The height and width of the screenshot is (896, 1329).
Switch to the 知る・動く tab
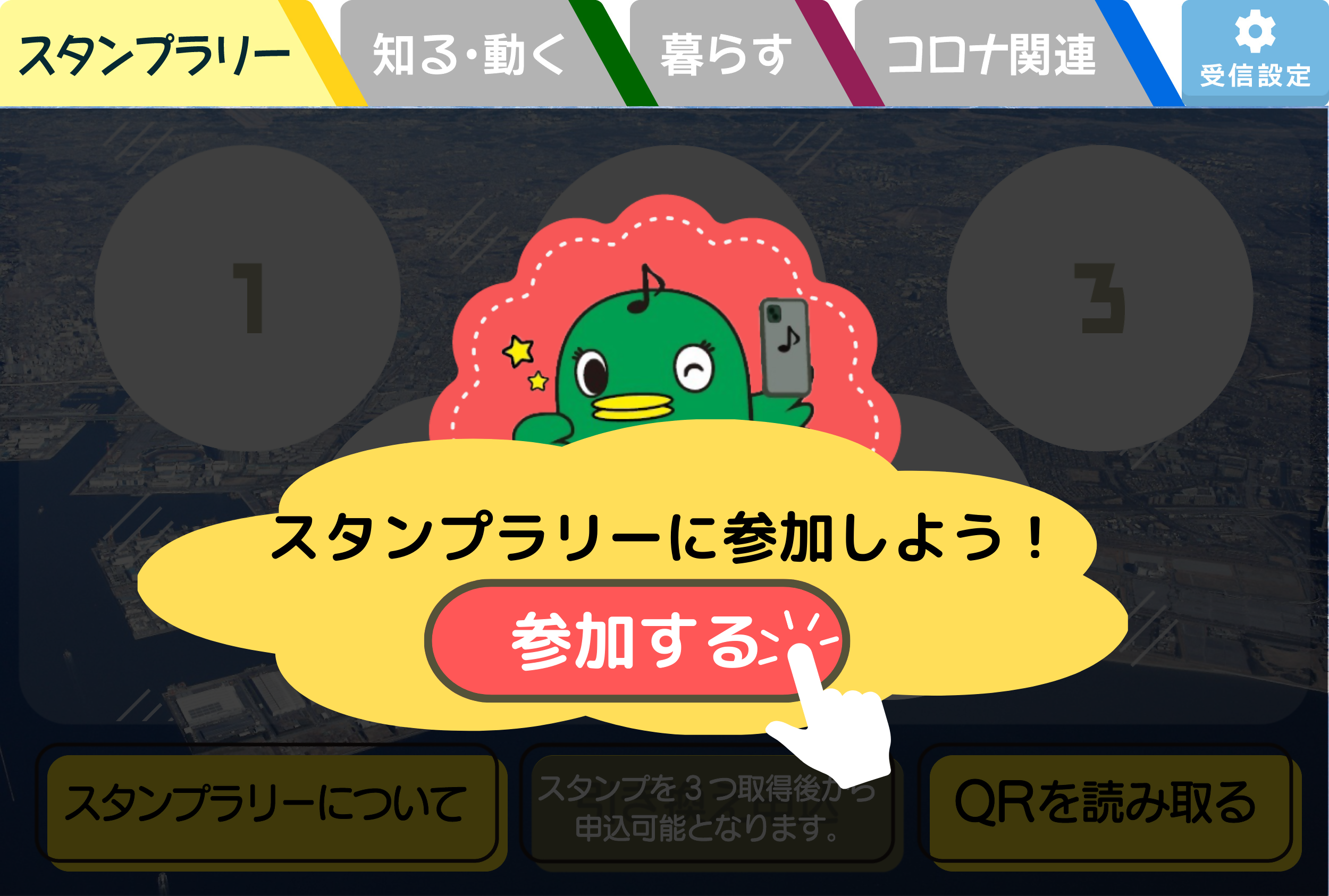coord(469,54)
